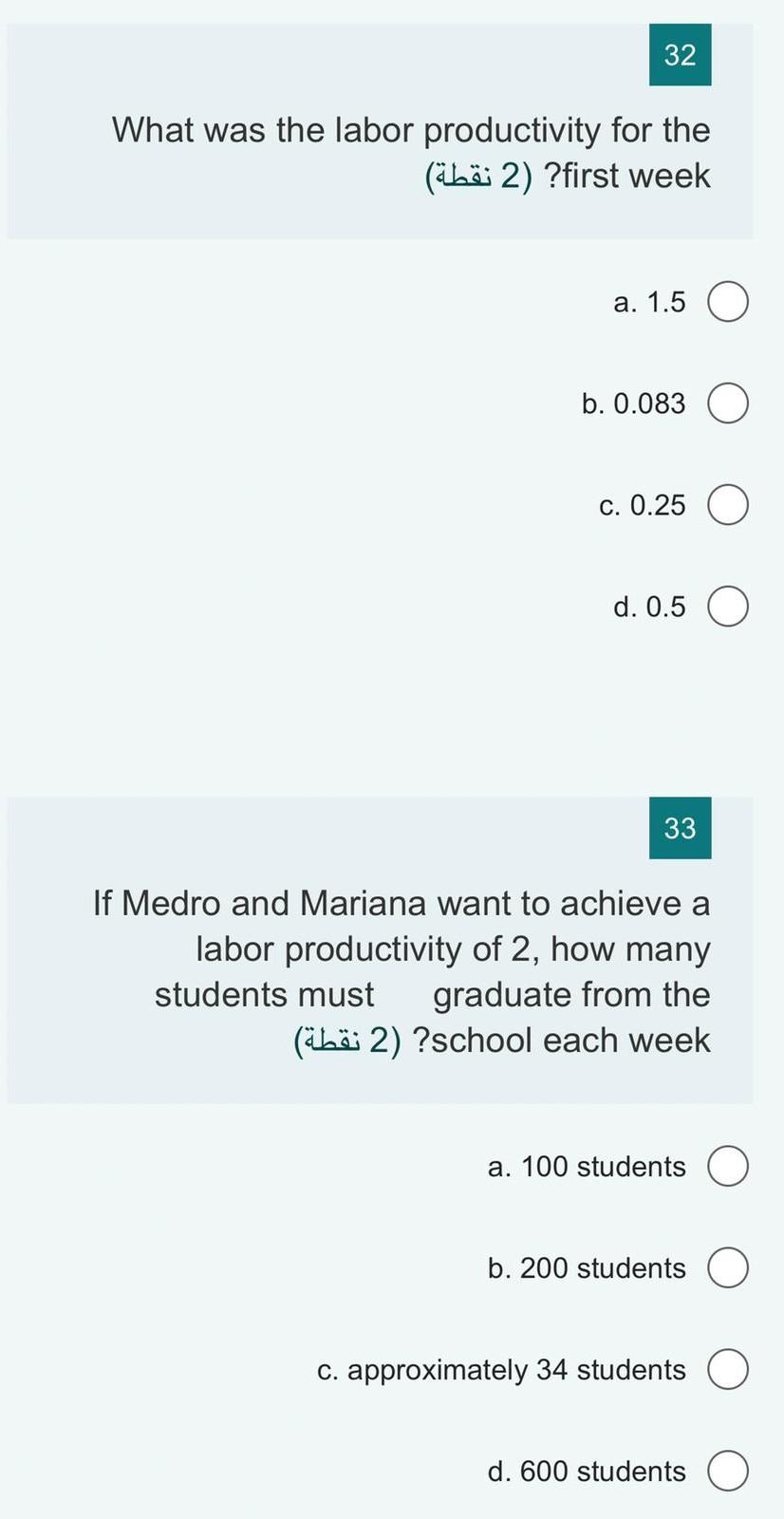Select radio button for answer d. 0.5
The image size is (784, 1519).
(x=728, y=606)
